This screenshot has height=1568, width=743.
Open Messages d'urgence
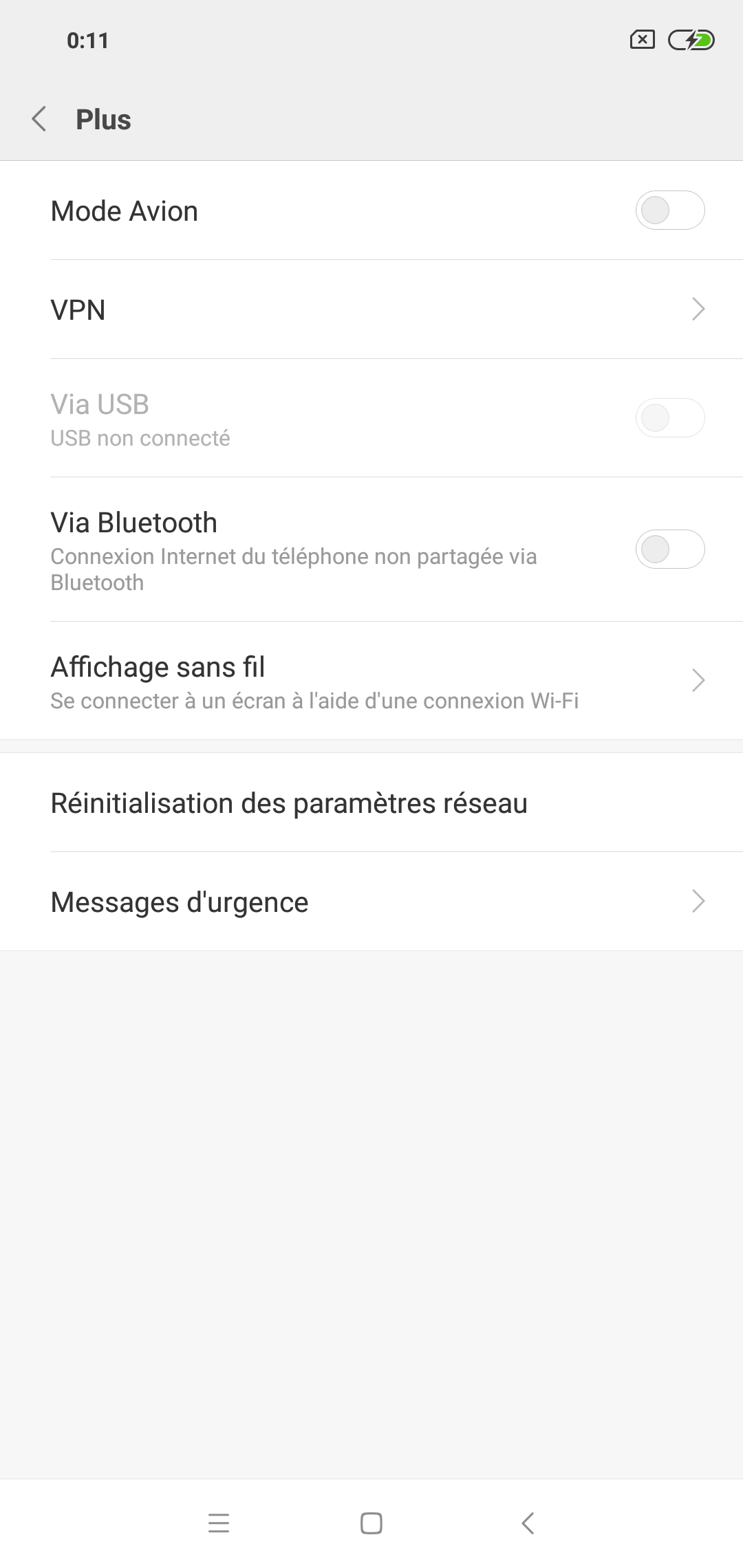pos(371,902)
